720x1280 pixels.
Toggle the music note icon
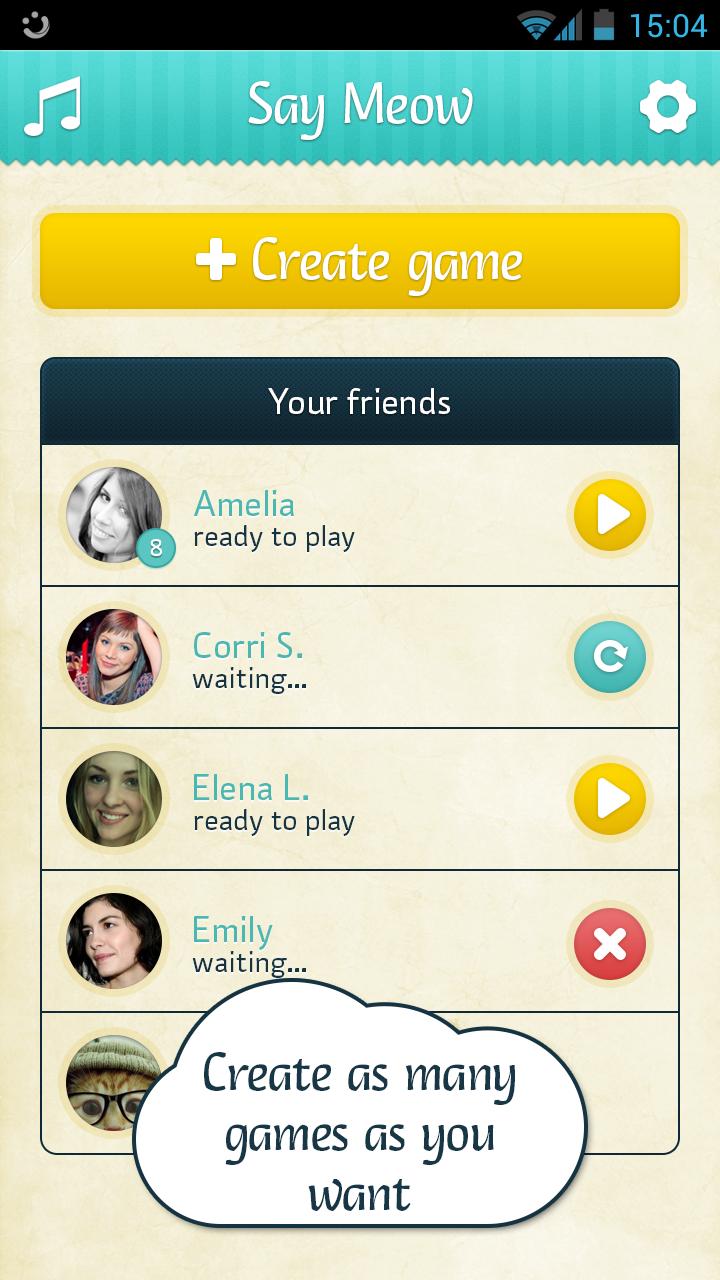[x=52, y=107]
